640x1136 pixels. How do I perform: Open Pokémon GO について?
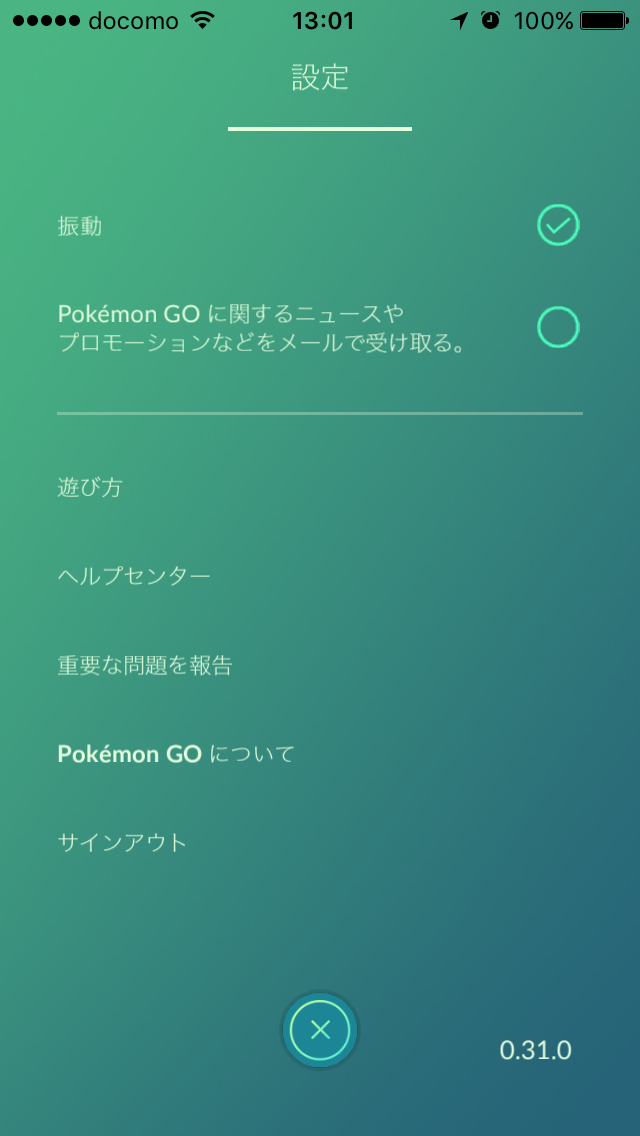click(176, 754)
